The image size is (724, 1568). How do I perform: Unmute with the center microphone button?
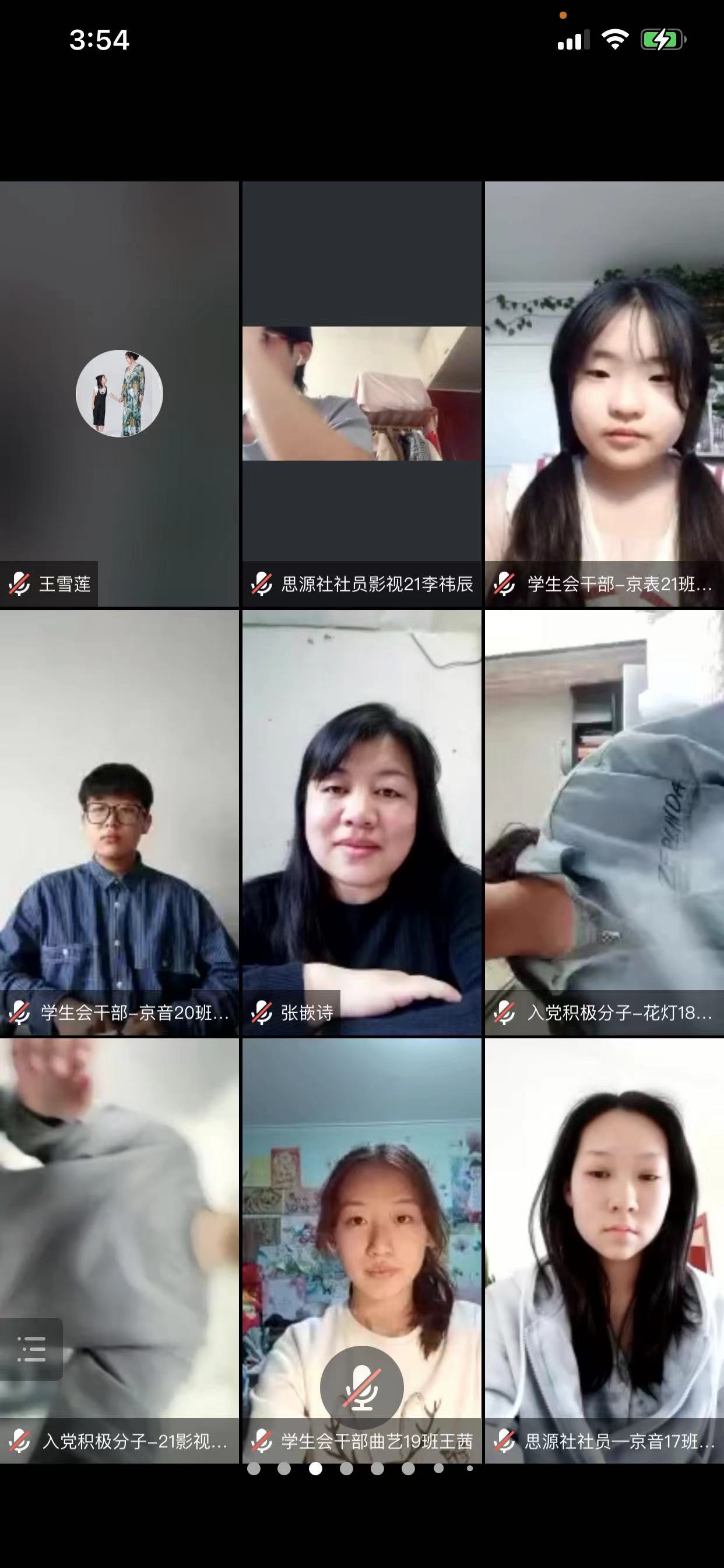(x=362, y=1387)
